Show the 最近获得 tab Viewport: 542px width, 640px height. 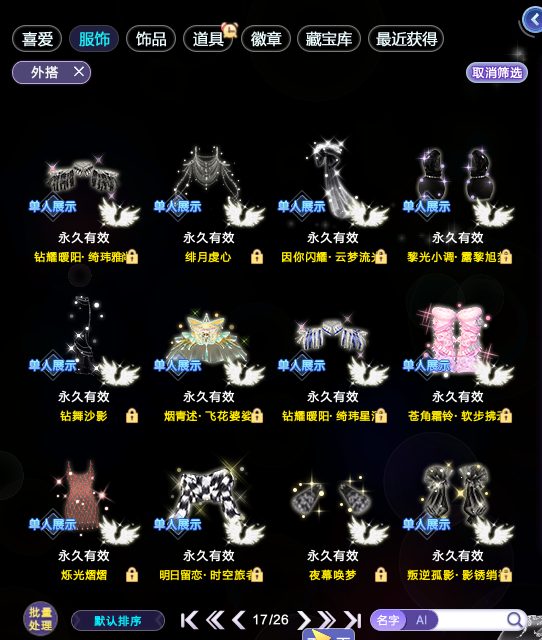(406, 39)
